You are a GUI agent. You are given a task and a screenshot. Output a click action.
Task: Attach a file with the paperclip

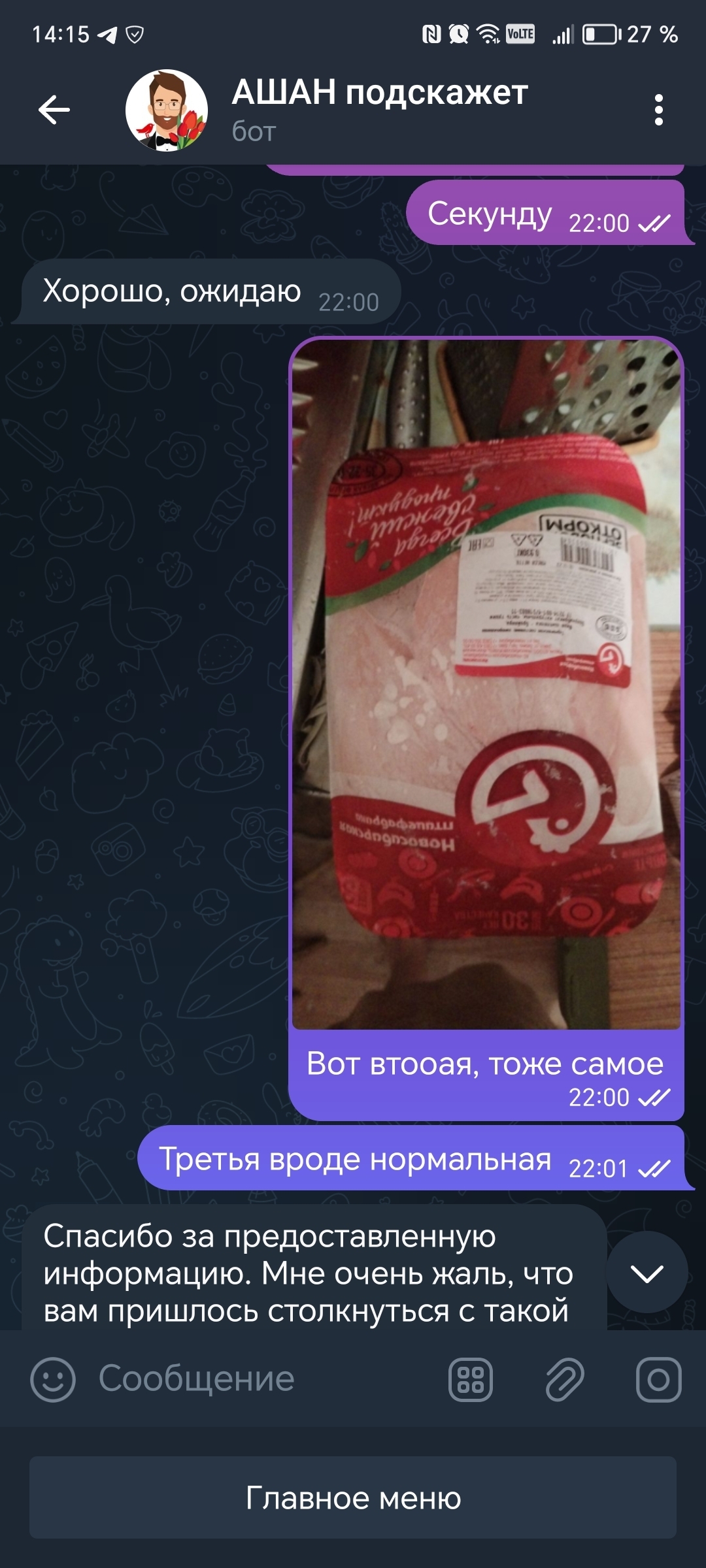(x=565, y=1379)
